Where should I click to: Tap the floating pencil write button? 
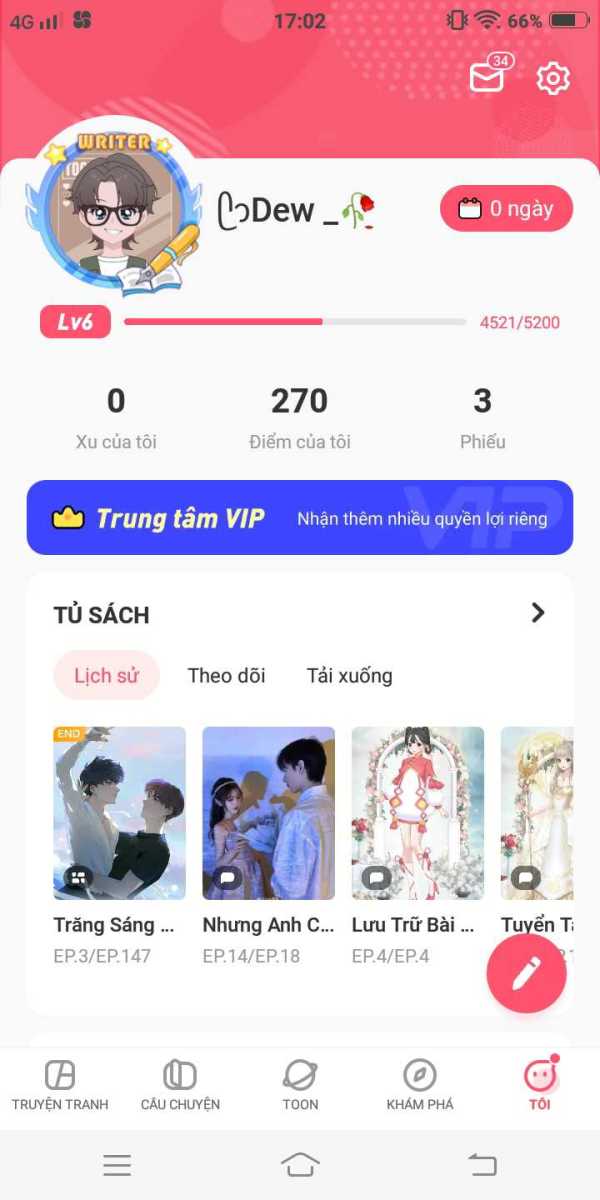coord(527,974)
